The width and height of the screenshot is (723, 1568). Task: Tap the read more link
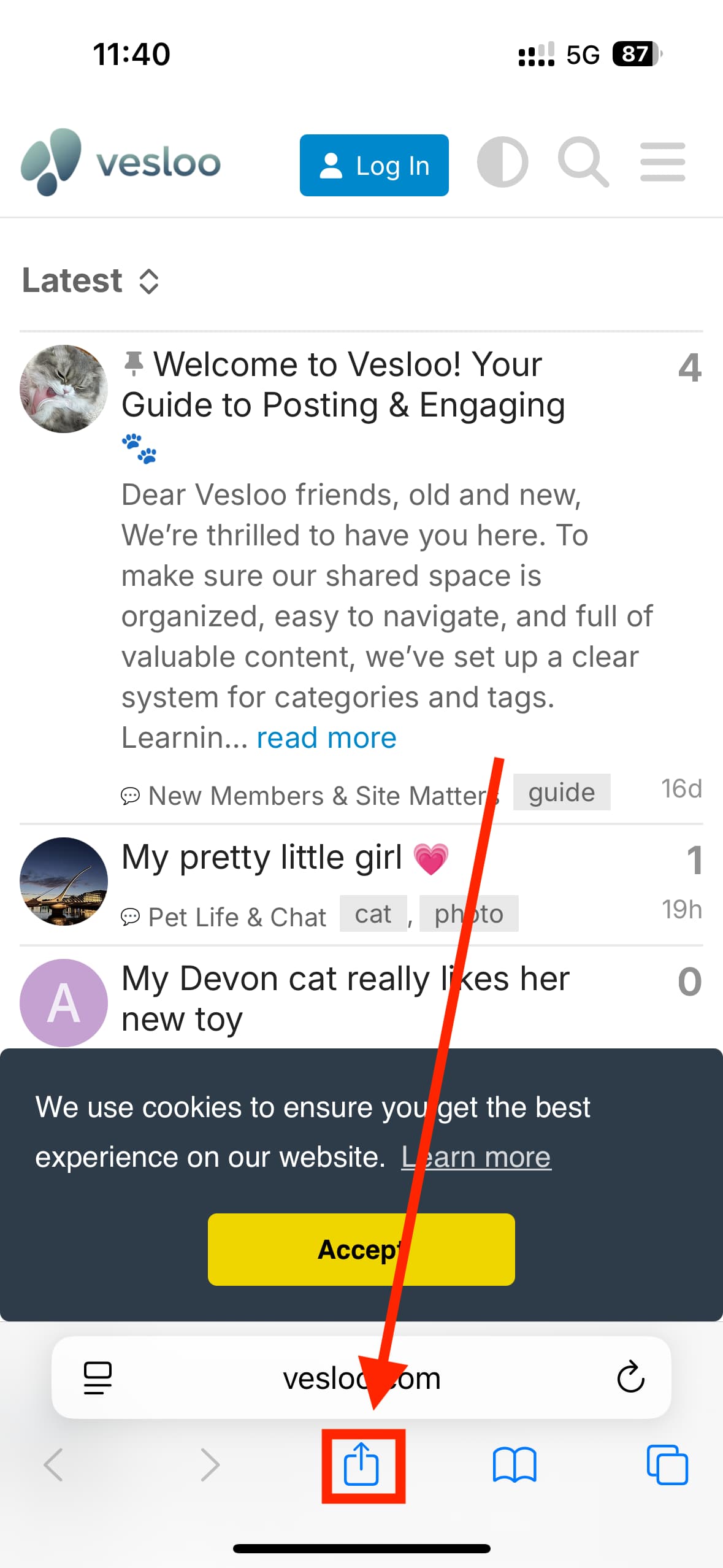(x=326, y=738)
